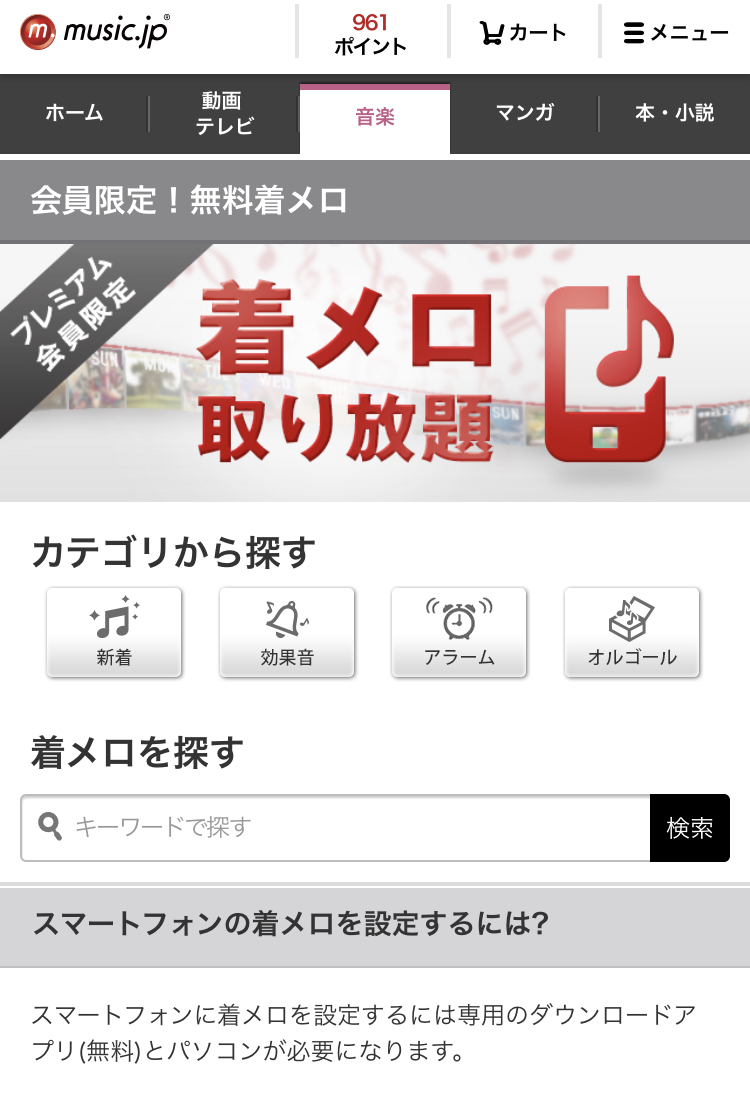Switch to the 動画テレビ tab

coord(223,114)
